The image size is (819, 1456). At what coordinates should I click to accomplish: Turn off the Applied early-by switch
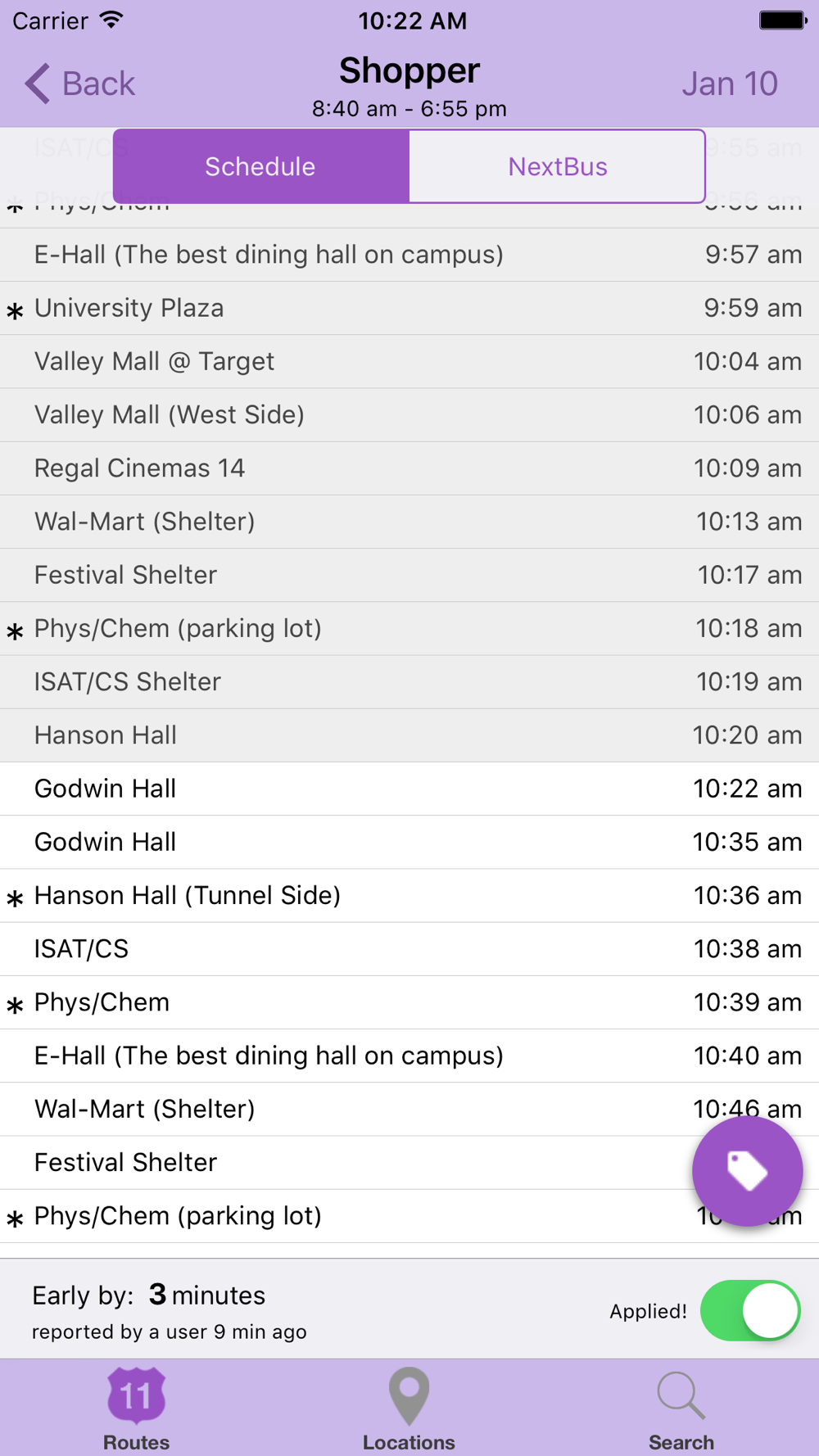pos(750,1310)
